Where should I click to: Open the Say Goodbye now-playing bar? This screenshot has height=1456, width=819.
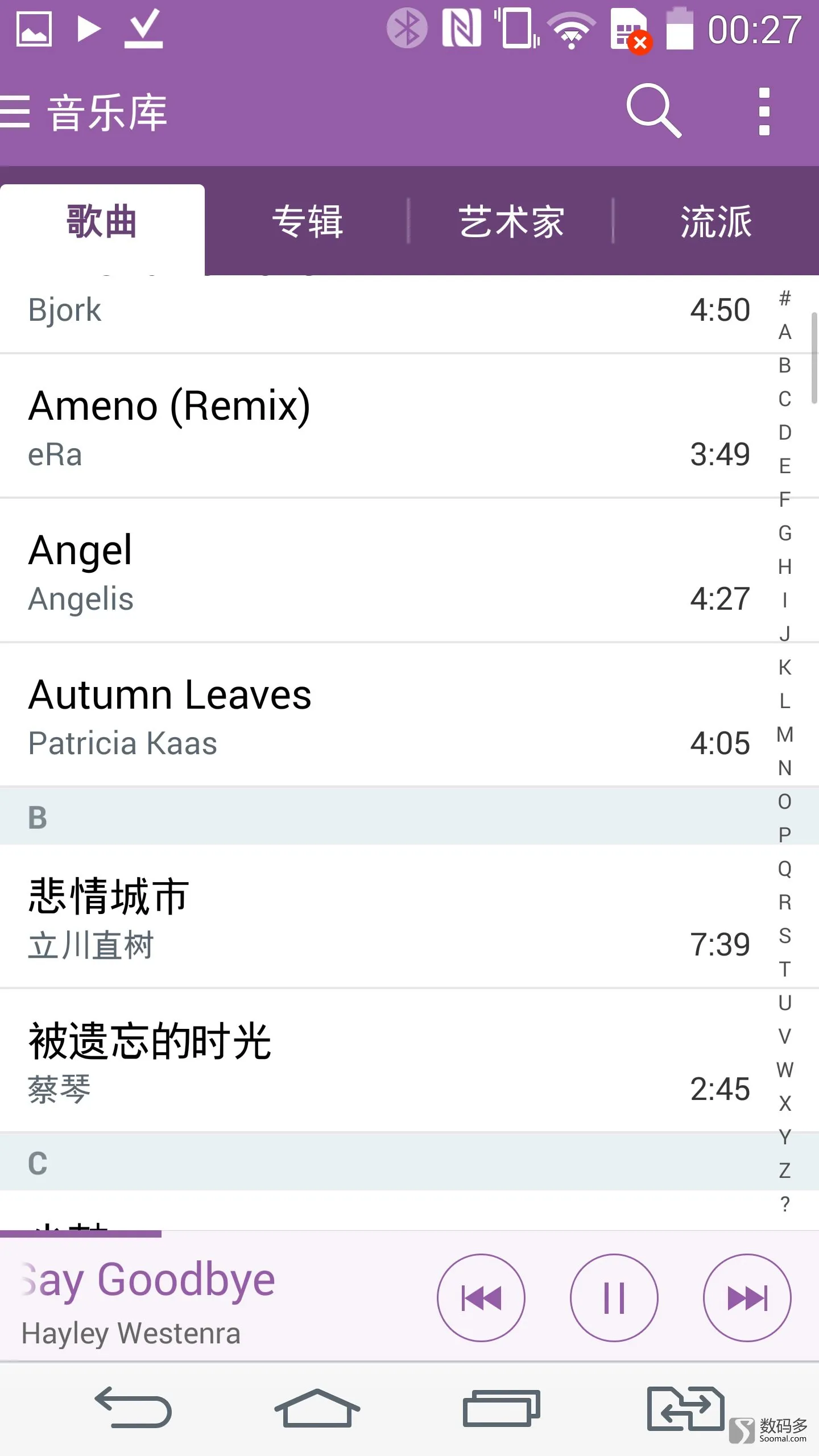point(216,1299)
